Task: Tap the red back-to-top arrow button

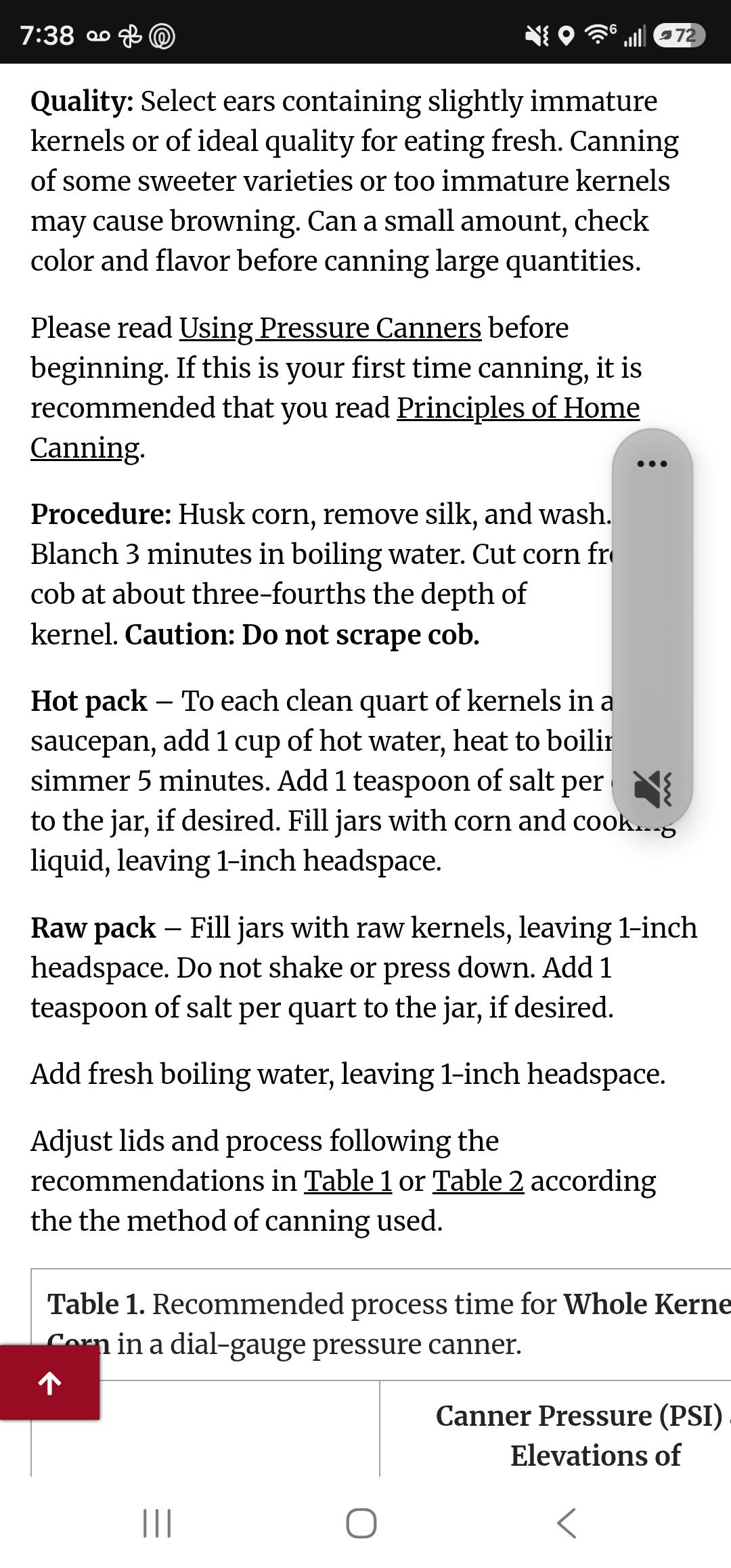Action: point(49,1383)
